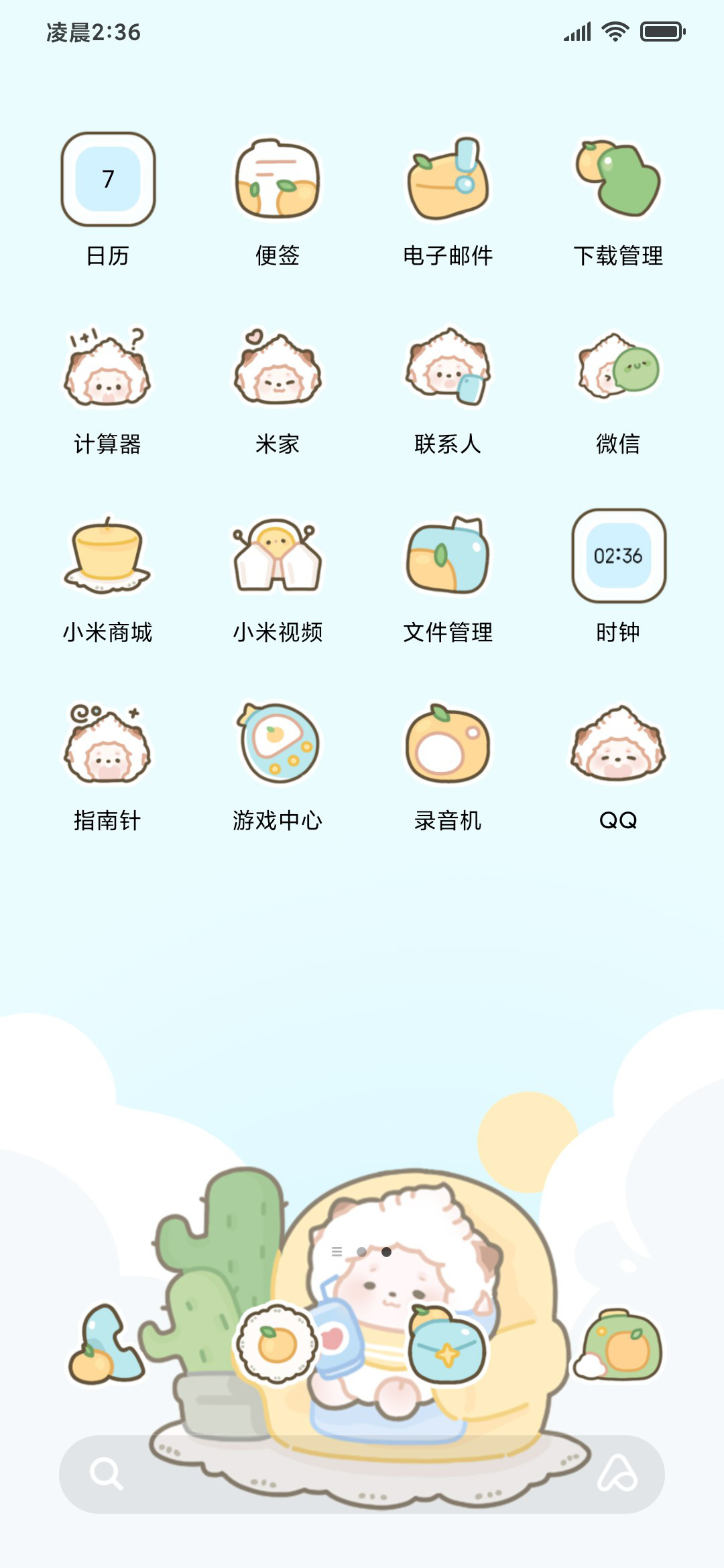Image resolution: width=724 pixels, height=1568 pixels.
Task: Open the voice assistant icon in search bar
Action: pos(617,1474)
